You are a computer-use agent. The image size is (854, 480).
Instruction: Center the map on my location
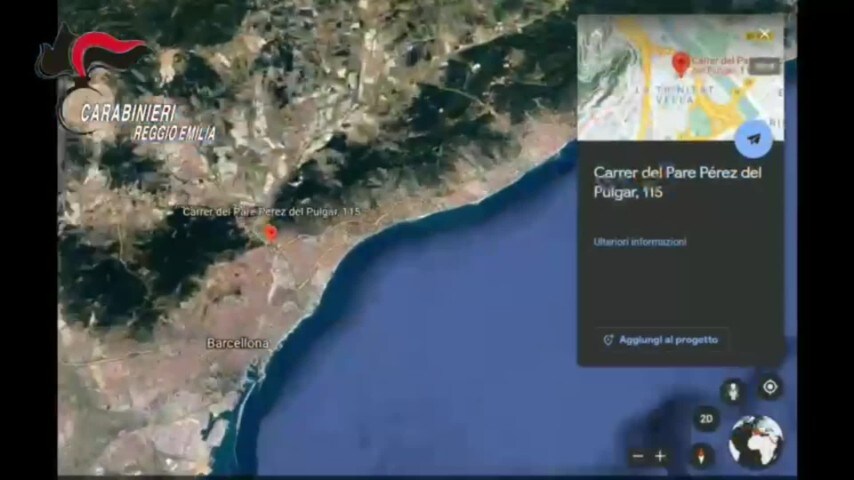click(770, 387)
